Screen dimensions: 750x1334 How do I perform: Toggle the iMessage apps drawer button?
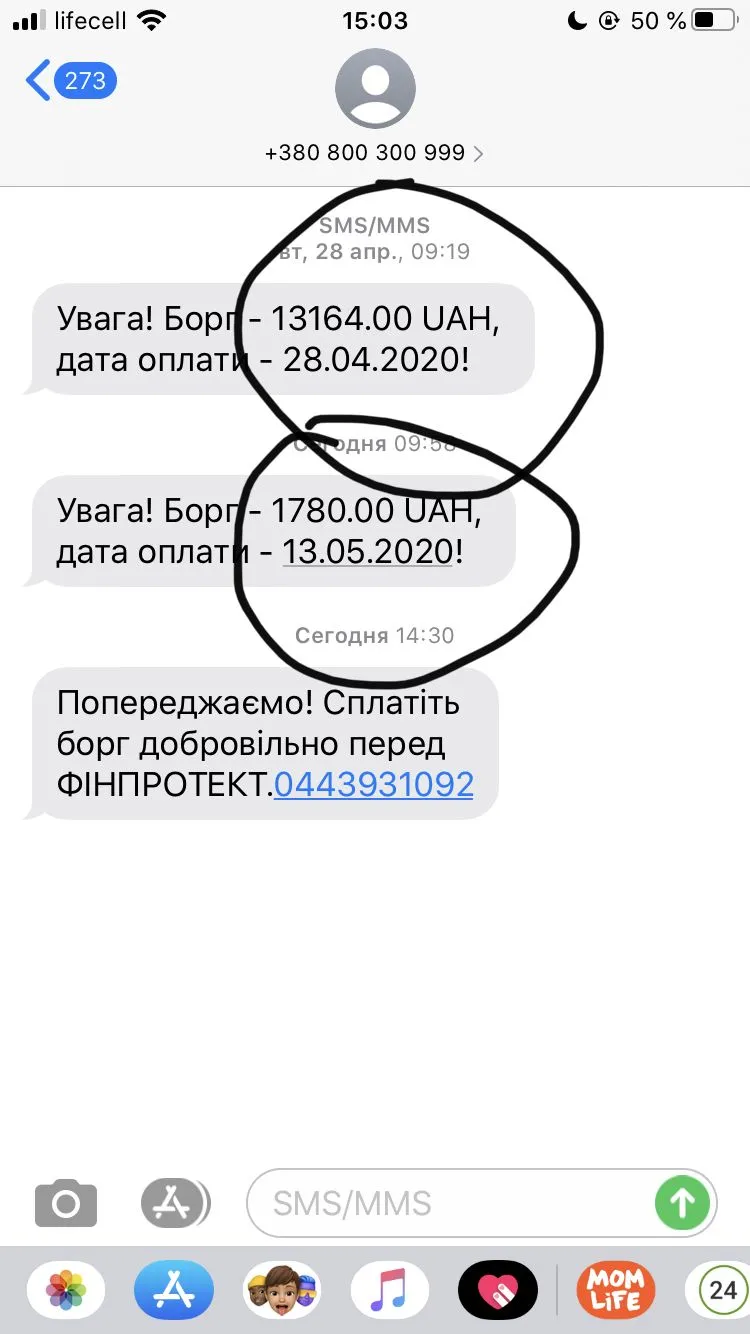(x=175, y=1203)
